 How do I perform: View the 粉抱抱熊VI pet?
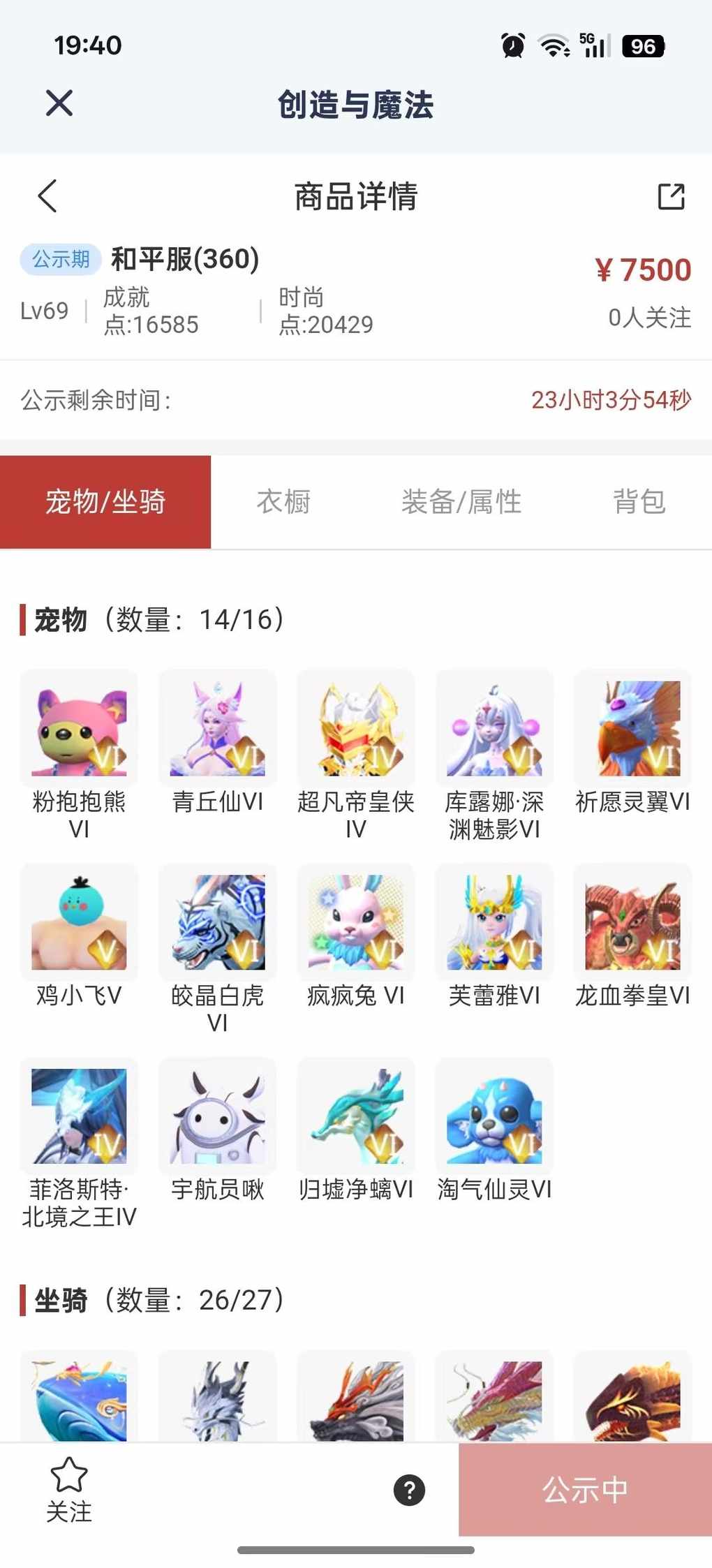click(x=79, y=728)
